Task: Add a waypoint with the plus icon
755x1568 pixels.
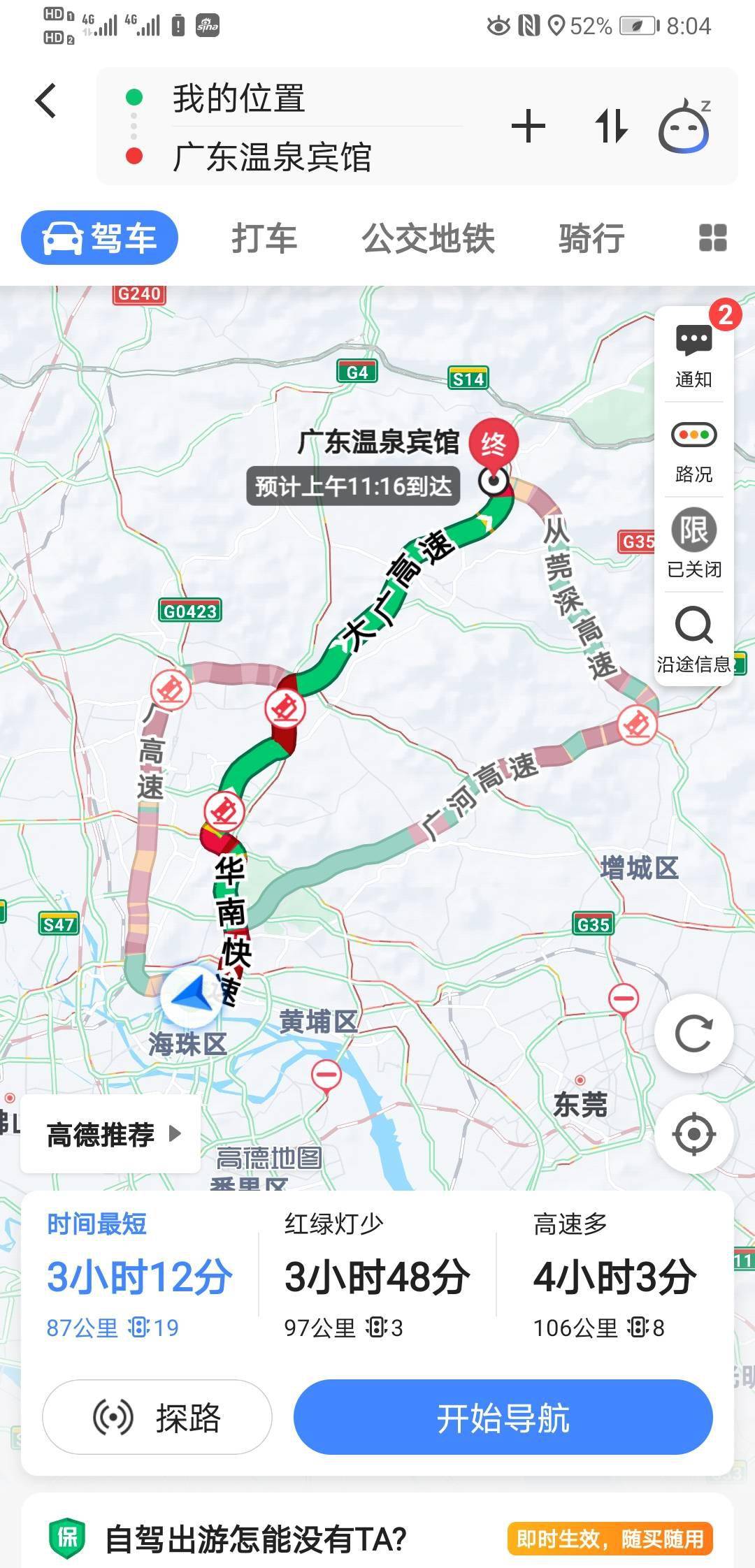Action: pyautogui.click(x=528, y=127)
